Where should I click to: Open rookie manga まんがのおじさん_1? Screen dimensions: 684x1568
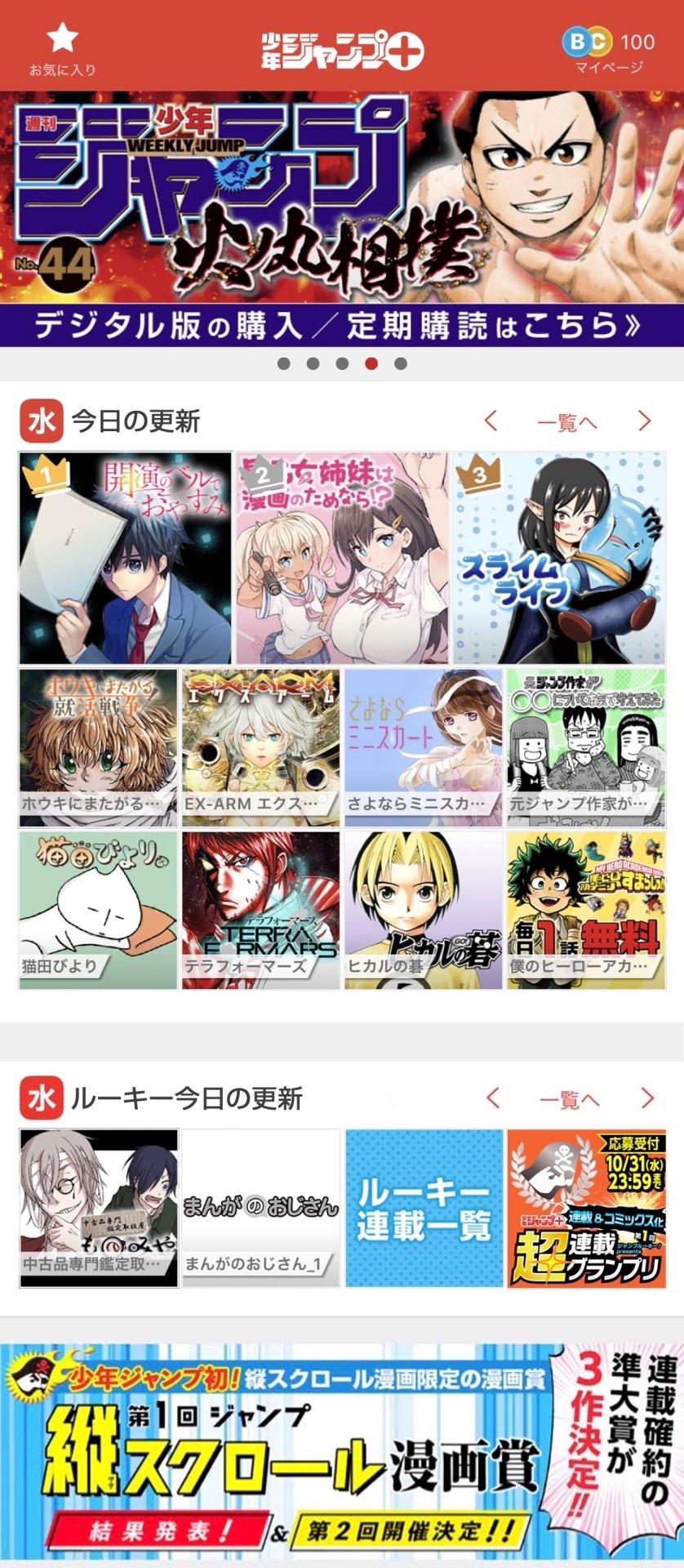pos(260,1208)
